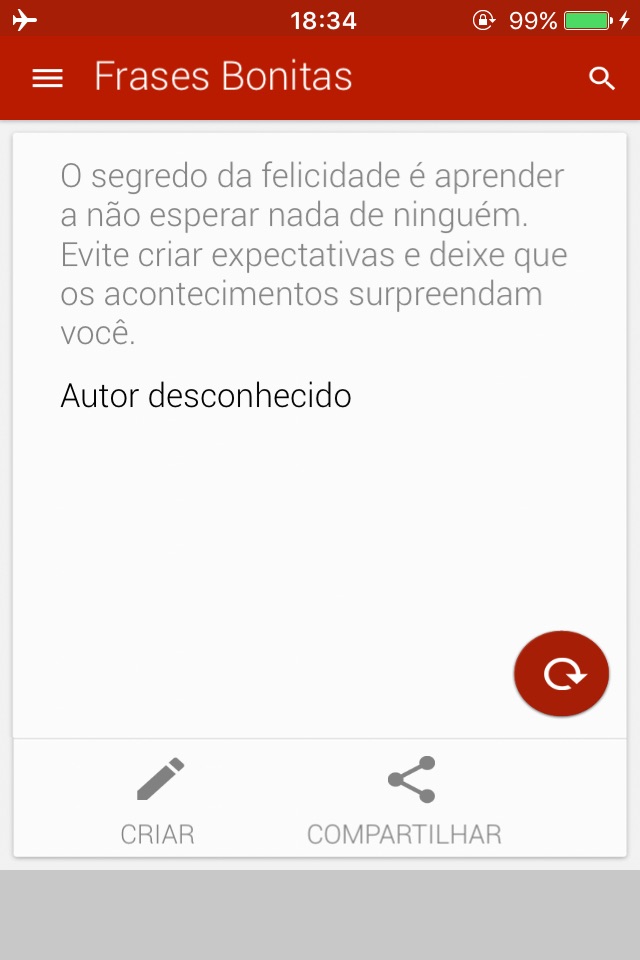640x960 pixels.
Task: Load a new quote with refresh button
Action: click(561, 674)
